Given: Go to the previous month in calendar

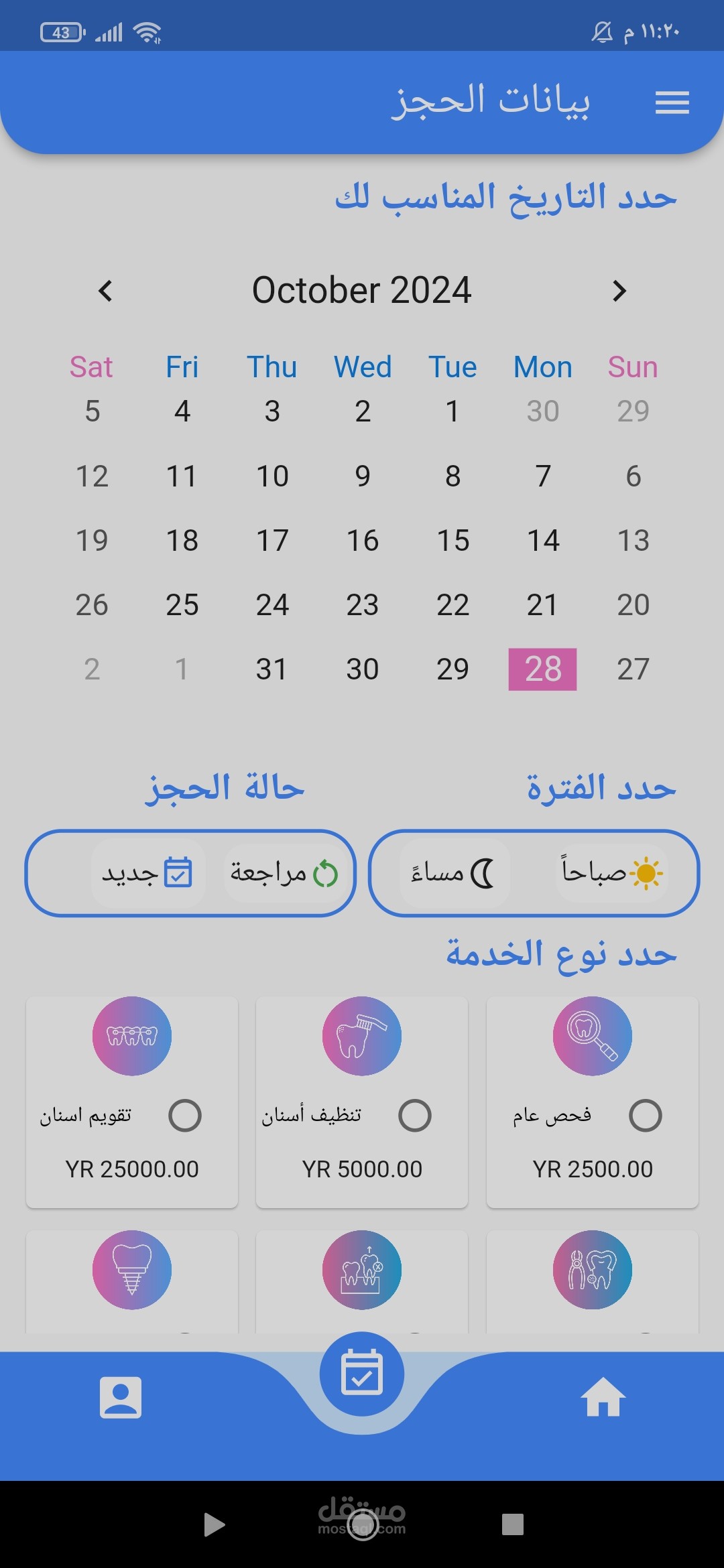Looking at the screenshot, I should [x=105, y=291].
